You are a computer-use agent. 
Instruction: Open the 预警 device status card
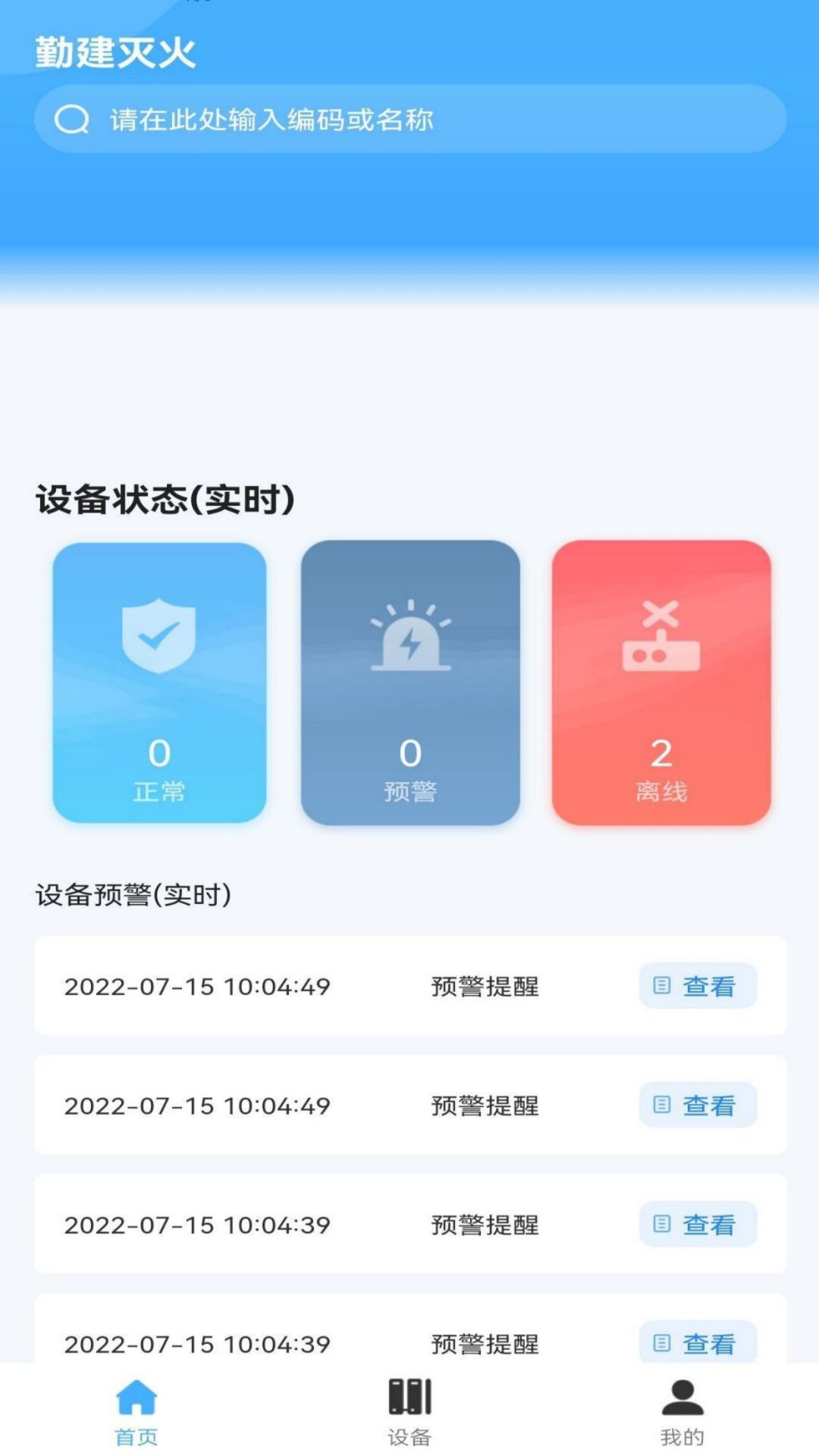pyautogui.click(x=410, y=682)
